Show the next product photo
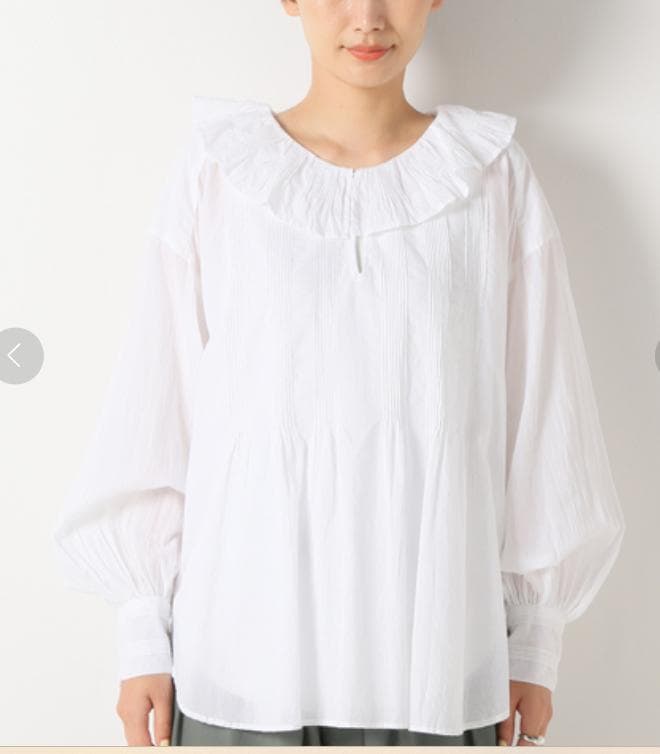Image resolution: width=660 pixels, height=754 pixels. click(657, 356)
